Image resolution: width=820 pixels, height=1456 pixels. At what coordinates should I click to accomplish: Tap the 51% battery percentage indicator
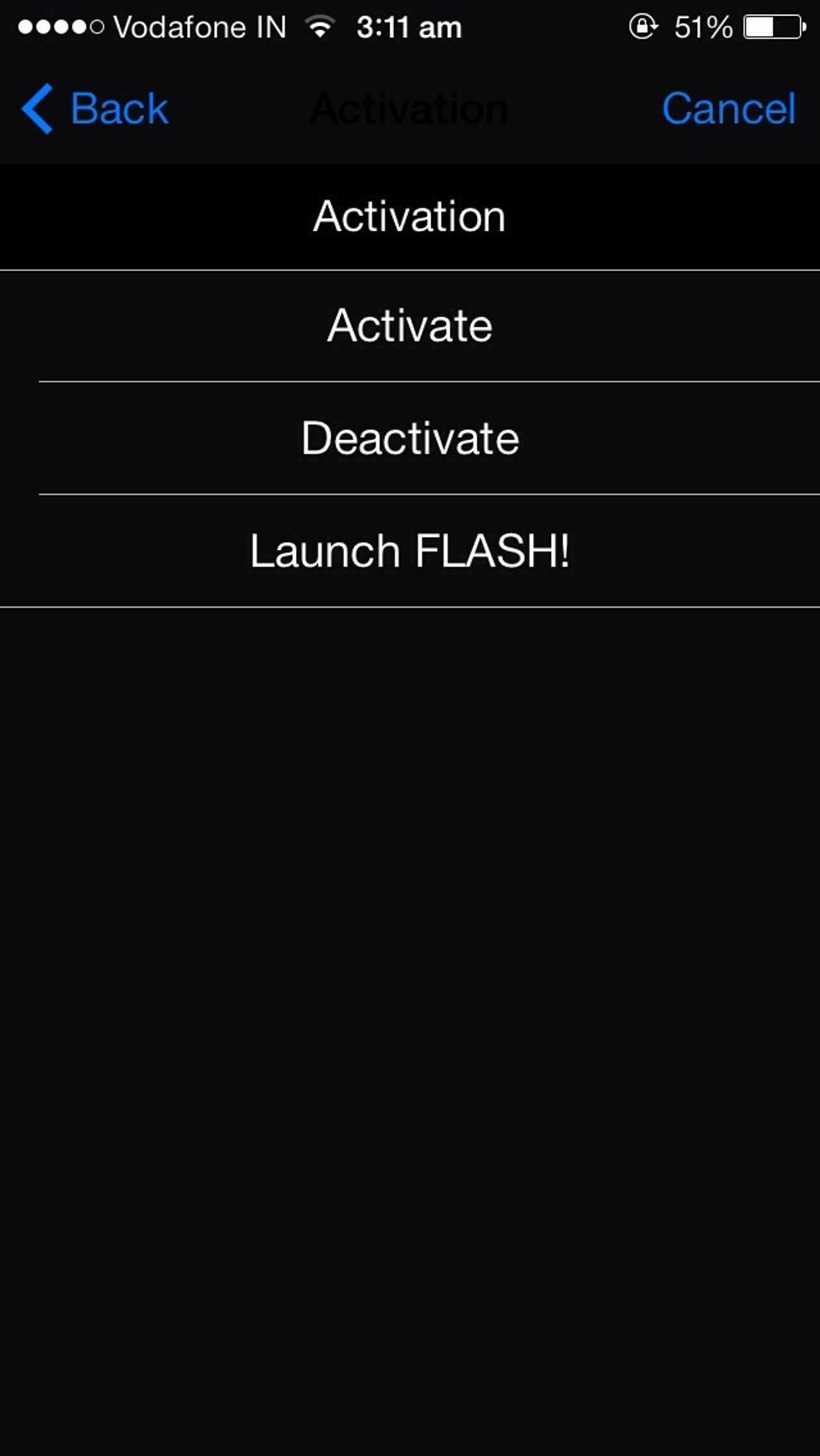coord(701,26)
